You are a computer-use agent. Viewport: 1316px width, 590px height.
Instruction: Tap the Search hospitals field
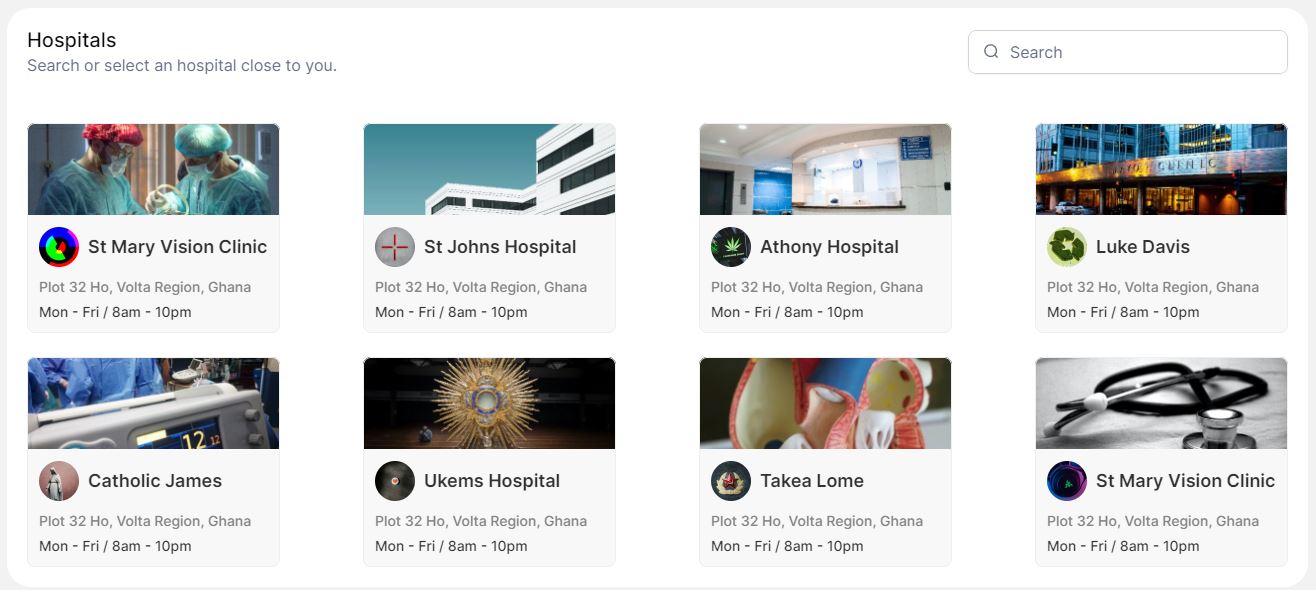tap(1140, 52)
